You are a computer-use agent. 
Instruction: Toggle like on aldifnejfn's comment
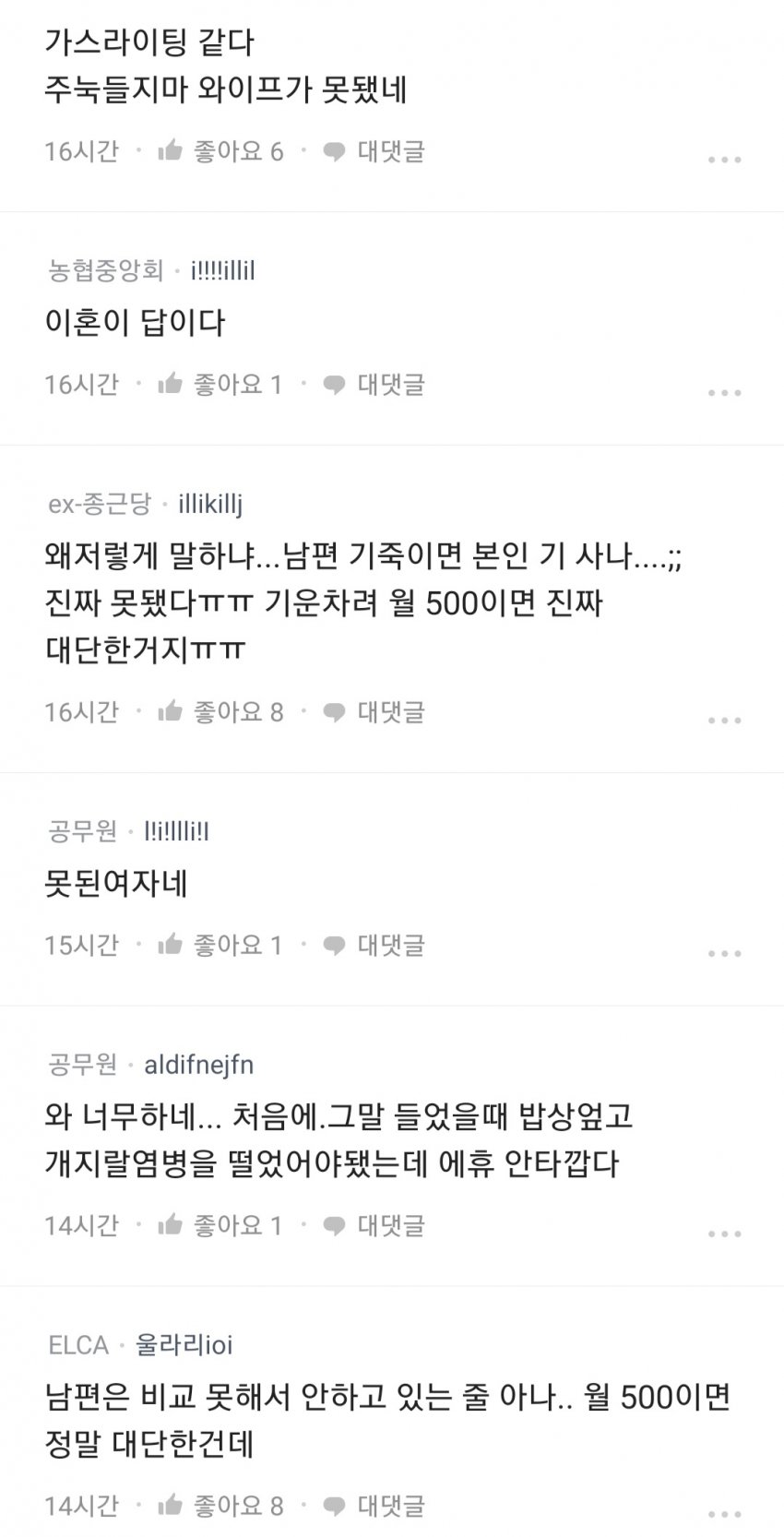[170, 1226]
